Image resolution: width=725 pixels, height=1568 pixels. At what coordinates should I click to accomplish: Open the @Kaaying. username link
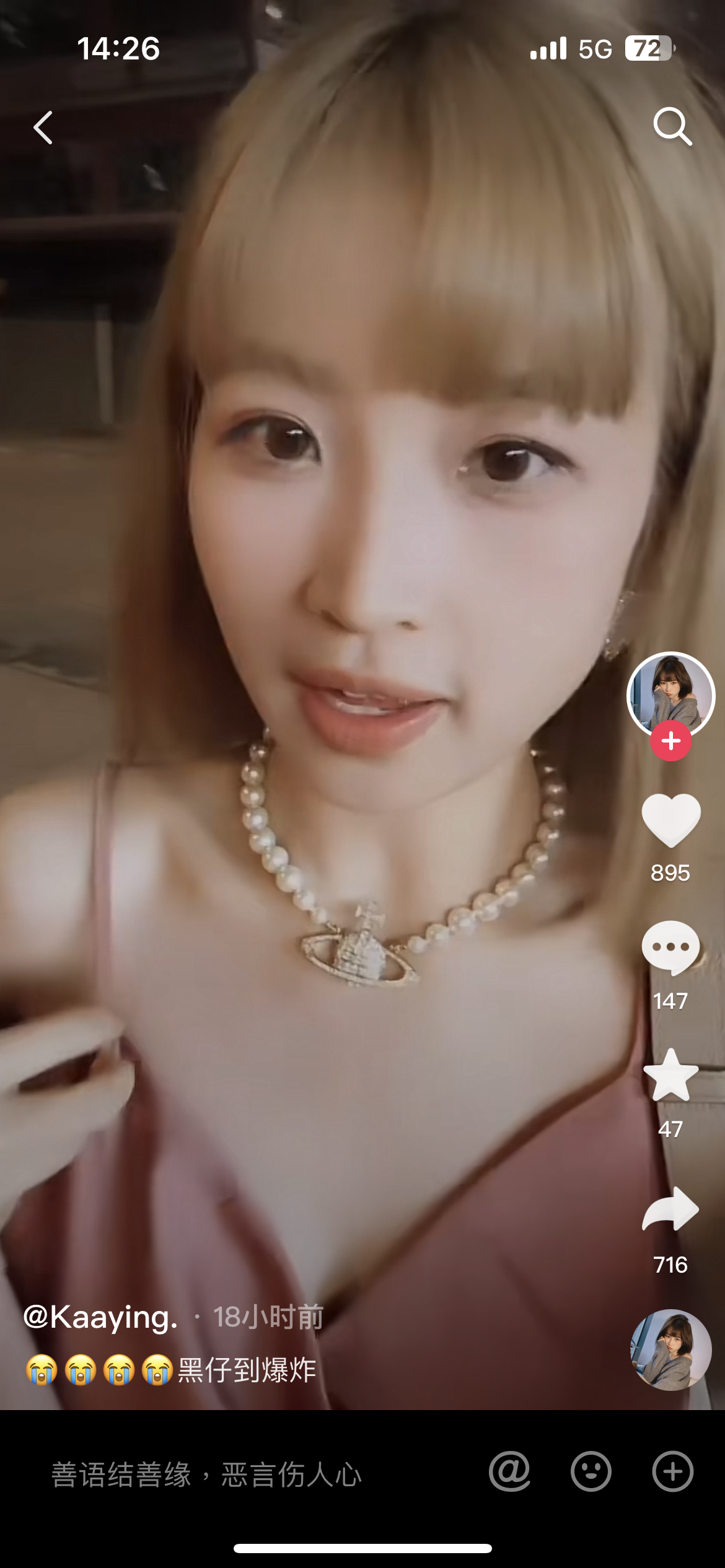(x=100, y=1317)
